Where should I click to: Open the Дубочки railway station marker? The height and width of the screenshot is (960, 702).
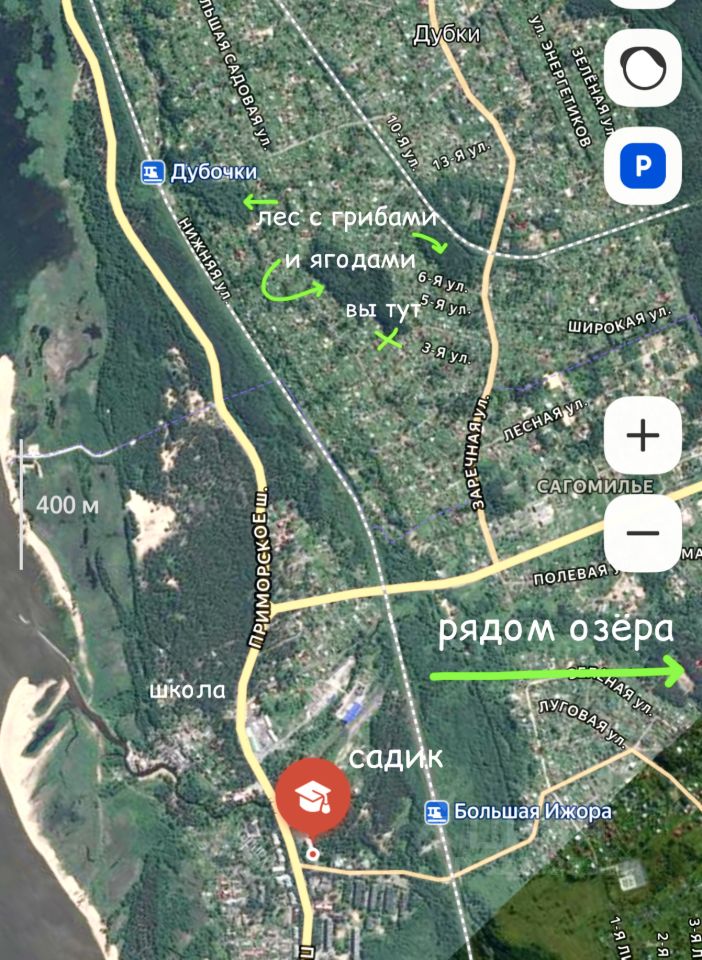click(x=152, y=172)
